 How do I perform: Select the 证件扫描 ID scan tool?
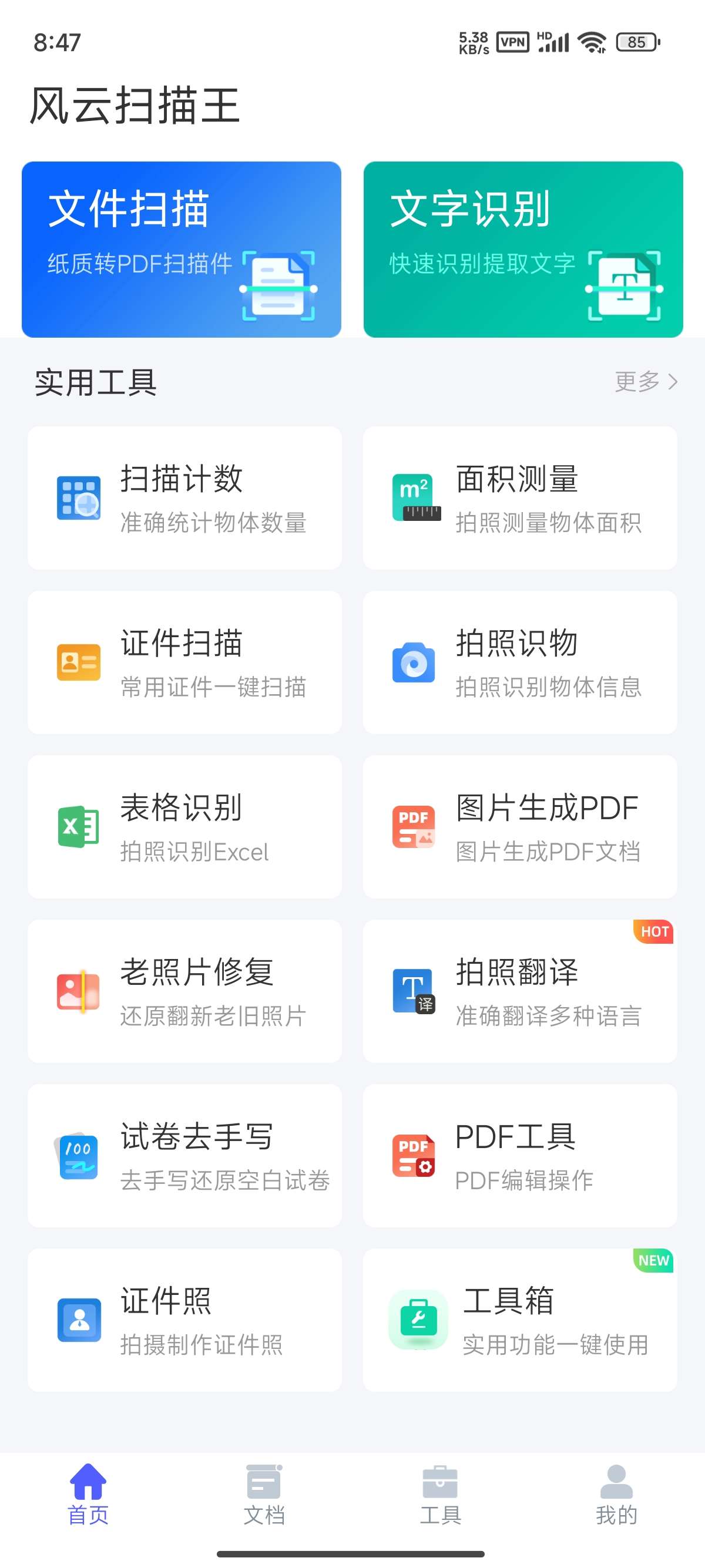point(184,662)
